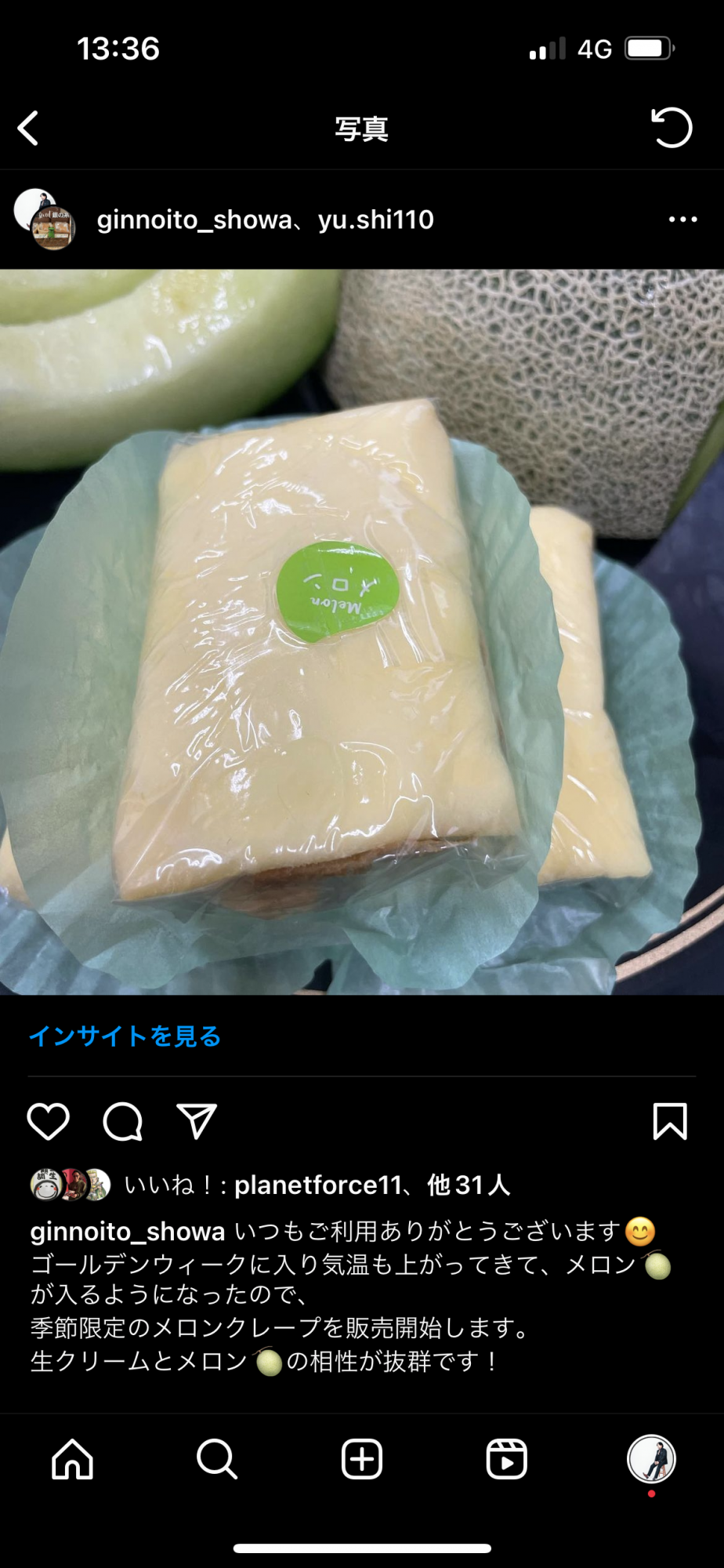This screenshot has height=1568, width=724.
Task: Create a new post with the plus tab
Action: point(362,1459)
